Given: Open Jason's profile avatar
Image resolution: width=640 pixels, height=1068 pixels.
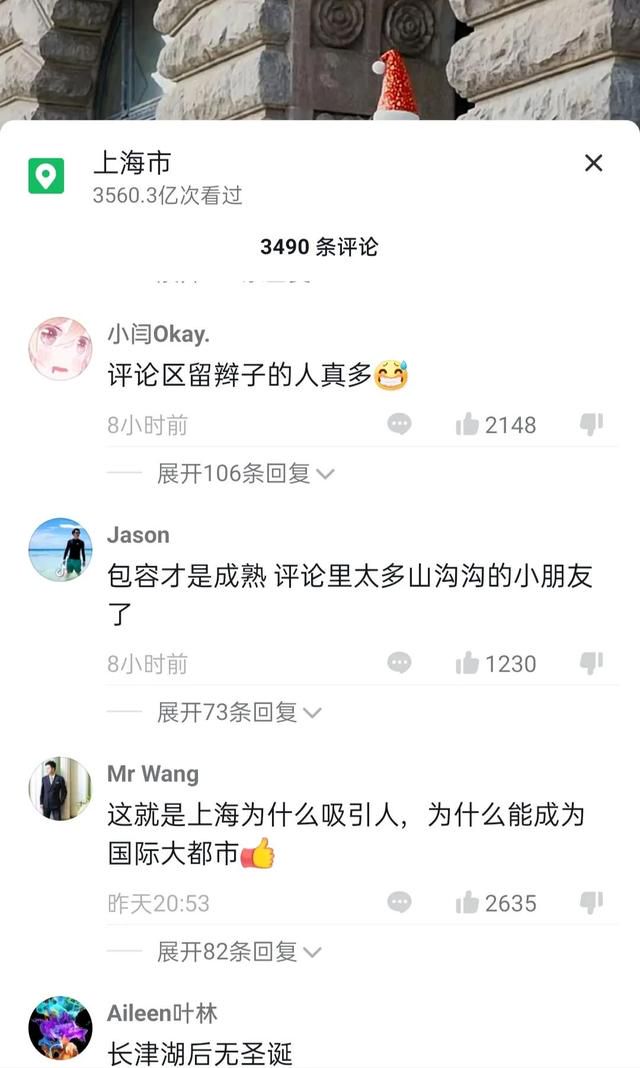Looking at the screenshot, I should tap(60, 549).
